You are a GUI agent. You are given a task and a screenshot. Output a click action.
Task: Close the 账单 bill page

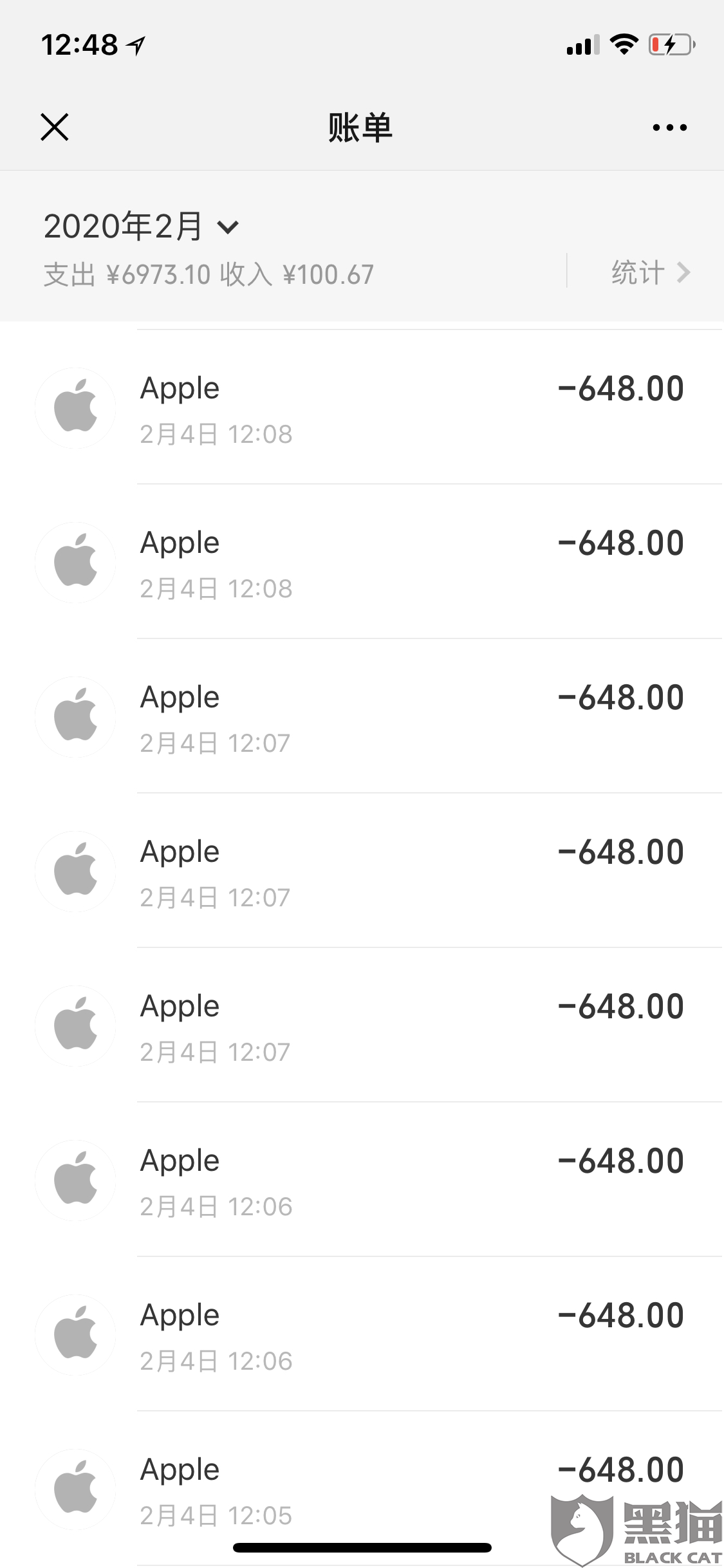click(x=55, y=127)
